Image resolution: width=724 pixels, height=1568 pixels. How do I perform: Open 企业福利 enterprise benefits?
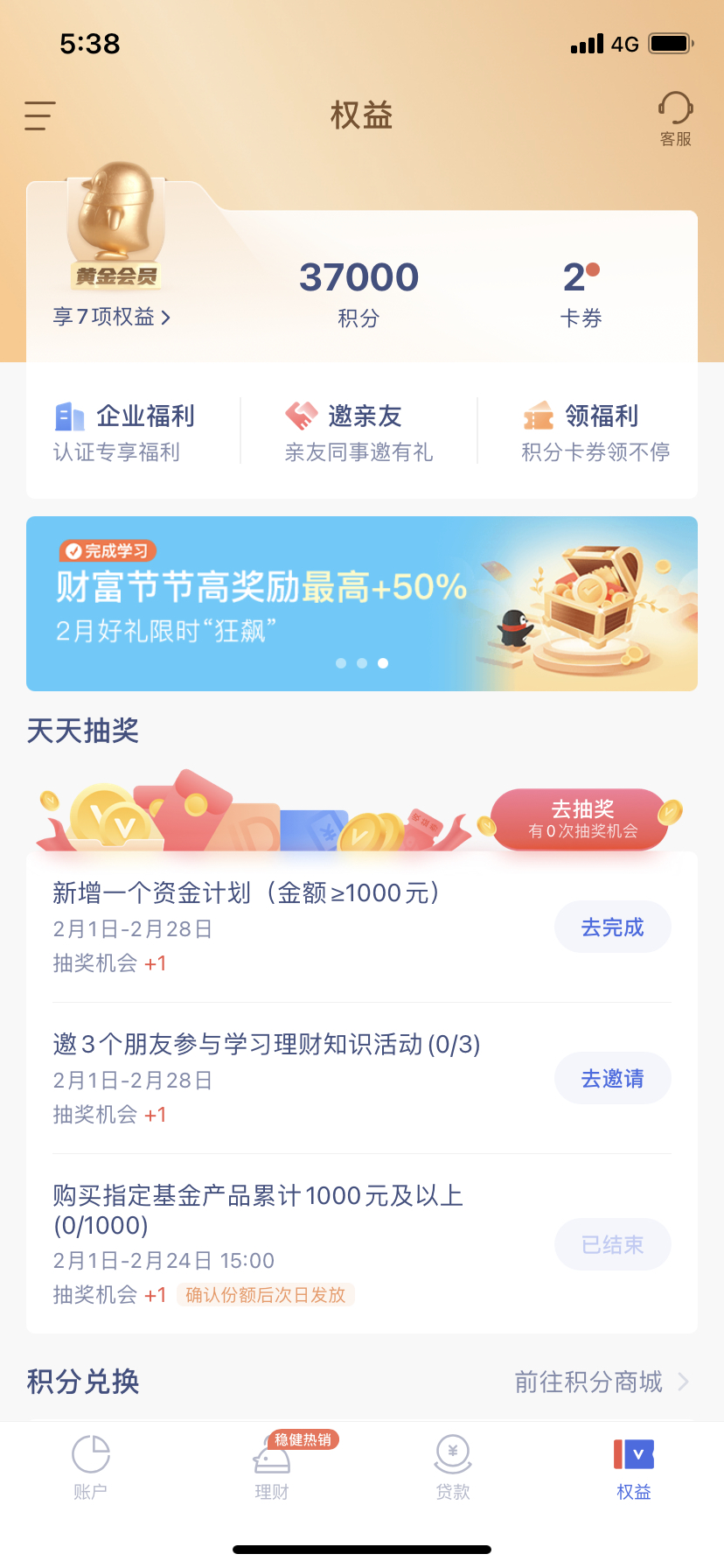(x=126, y=432)
